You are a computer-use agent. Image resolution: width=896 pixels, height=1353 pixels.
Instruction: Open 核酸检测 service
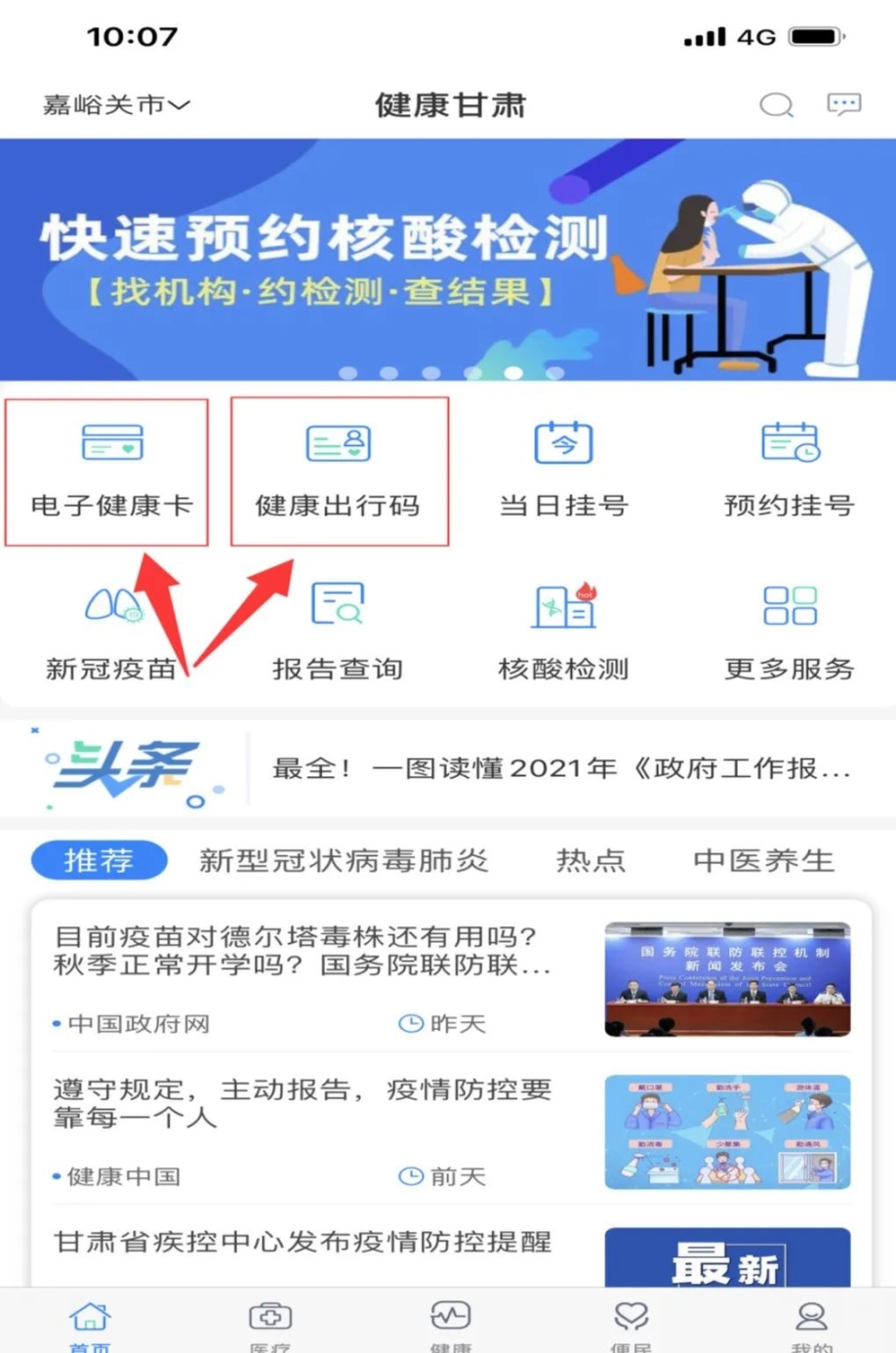[x=563, y=632]
